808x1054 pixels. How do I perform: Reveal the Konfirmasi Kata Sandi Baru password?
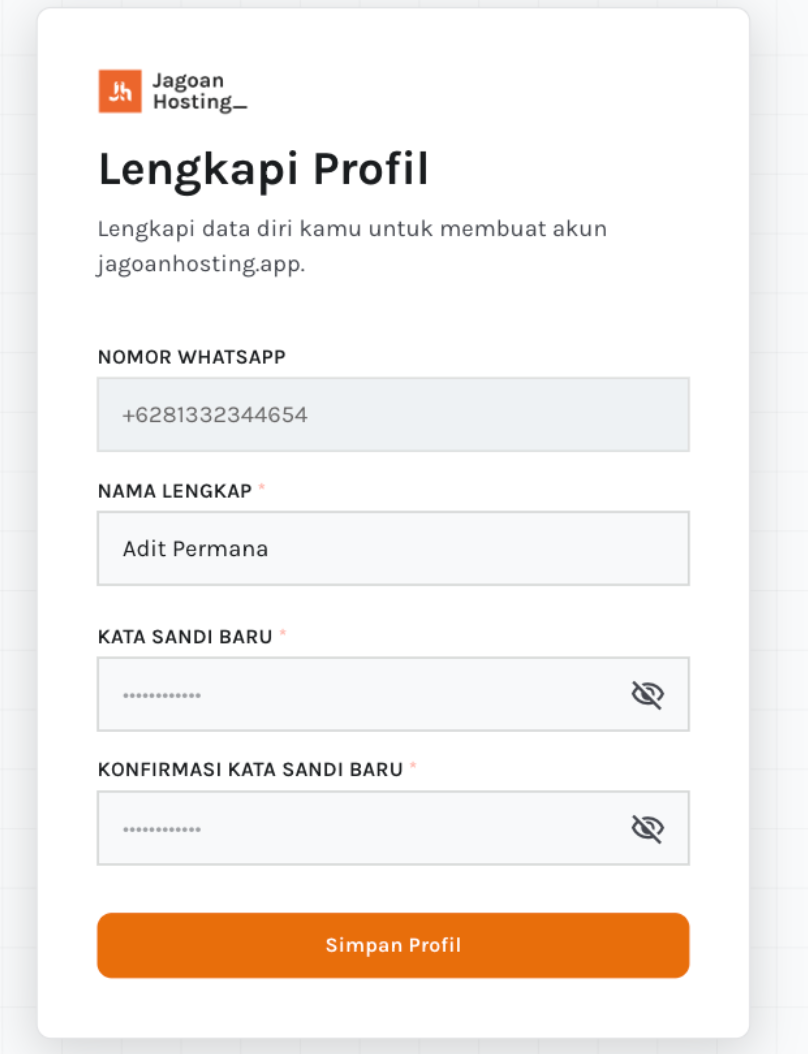(x=647, y=828)
